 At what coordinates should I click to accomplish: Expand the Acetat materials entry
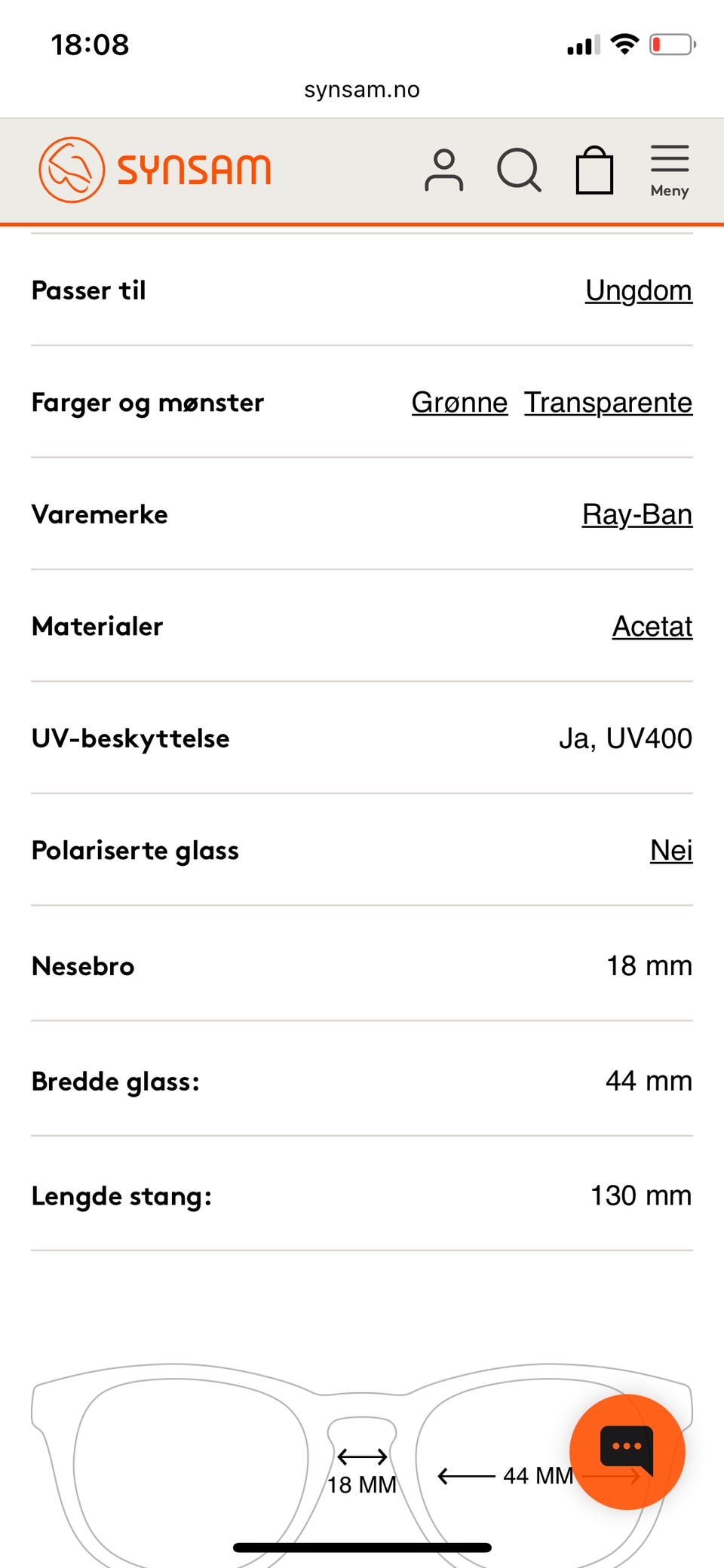point(652,626)
